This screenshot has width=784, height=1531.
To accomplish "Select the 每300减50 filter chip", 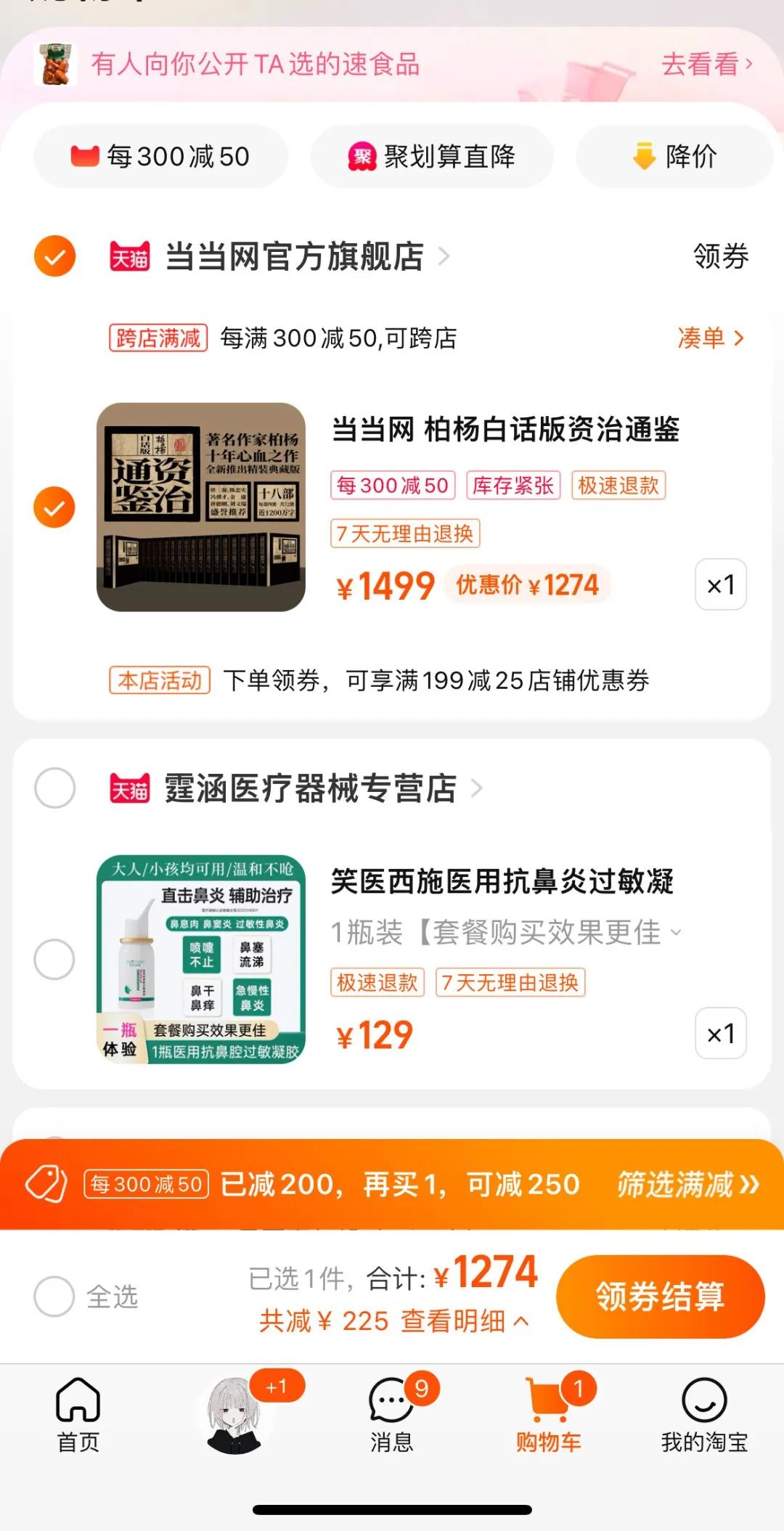I will (x=160, y=157).
